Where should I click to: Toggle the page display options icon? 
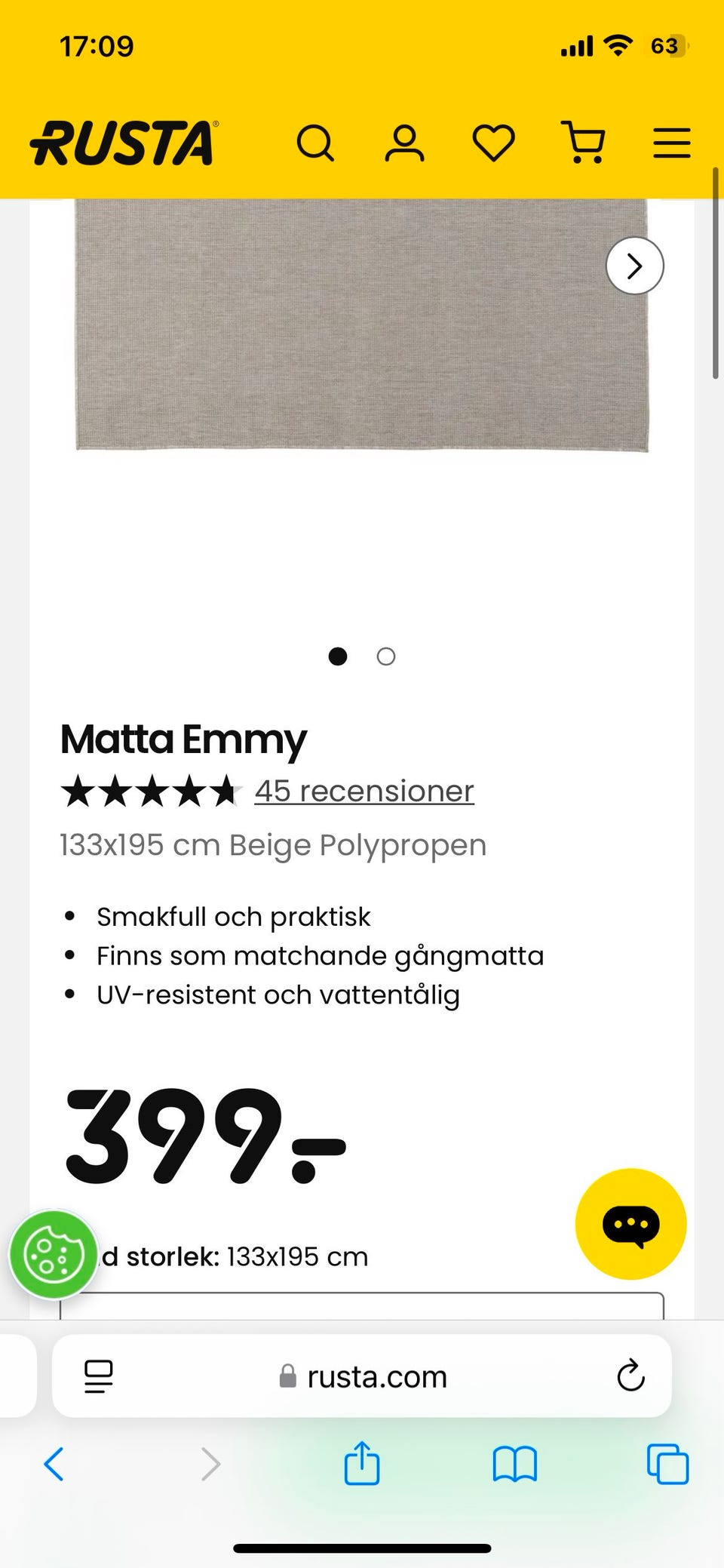click(97, 1376)
